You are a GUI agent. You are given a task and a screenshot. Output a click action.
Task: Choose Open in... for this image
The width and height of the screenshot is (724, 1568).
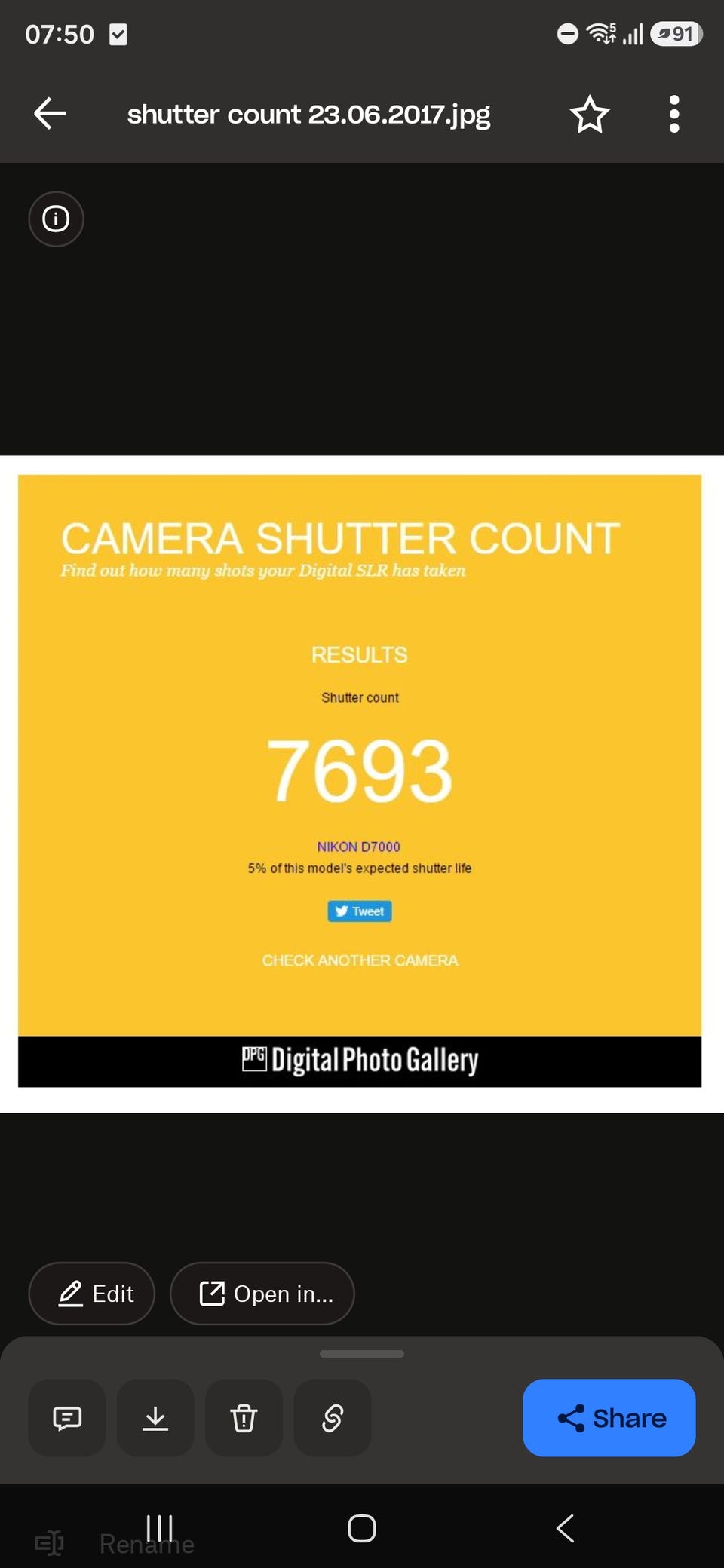coord(262,1294)
